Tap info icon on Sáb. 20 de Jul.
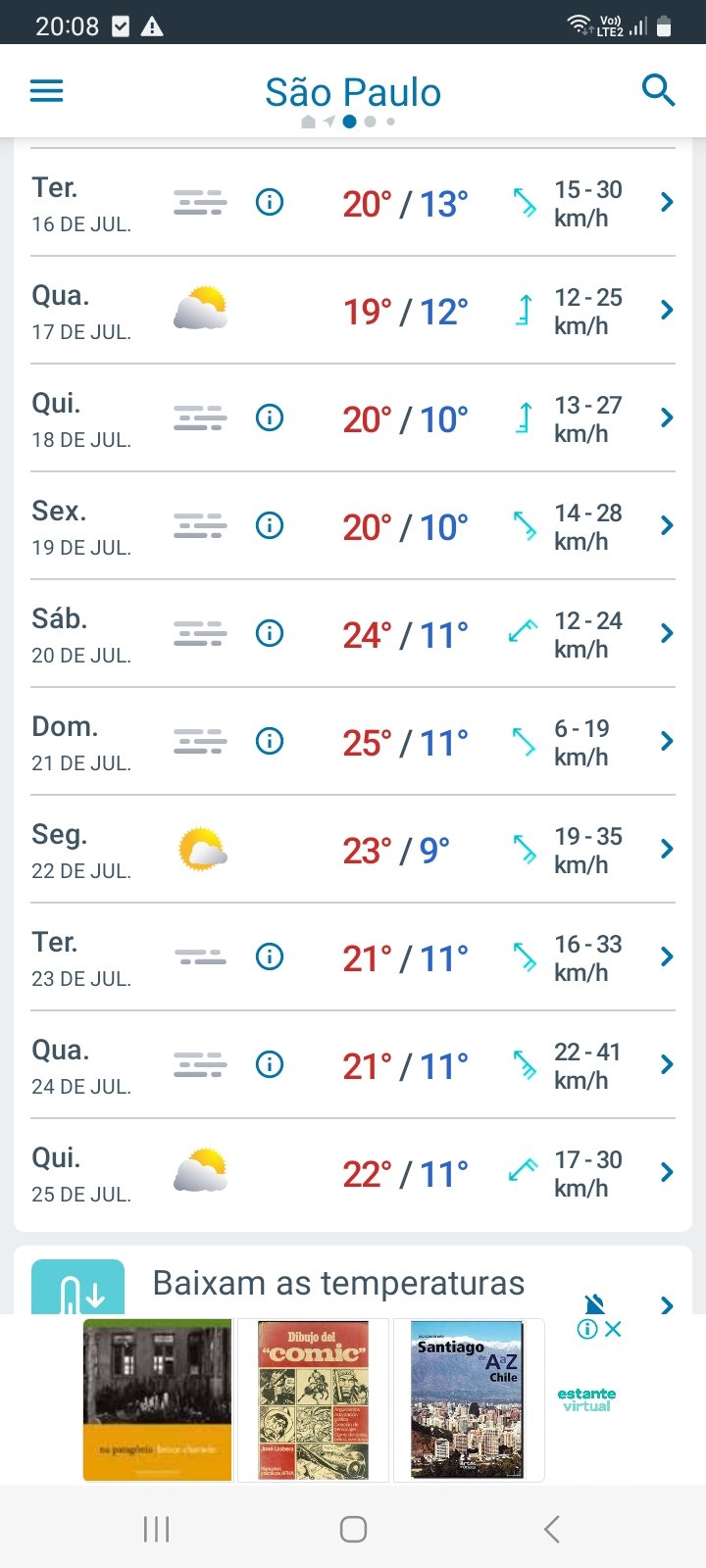Image resolution: width=706 pixels, height=1568 pixels. tap(270, 633)
